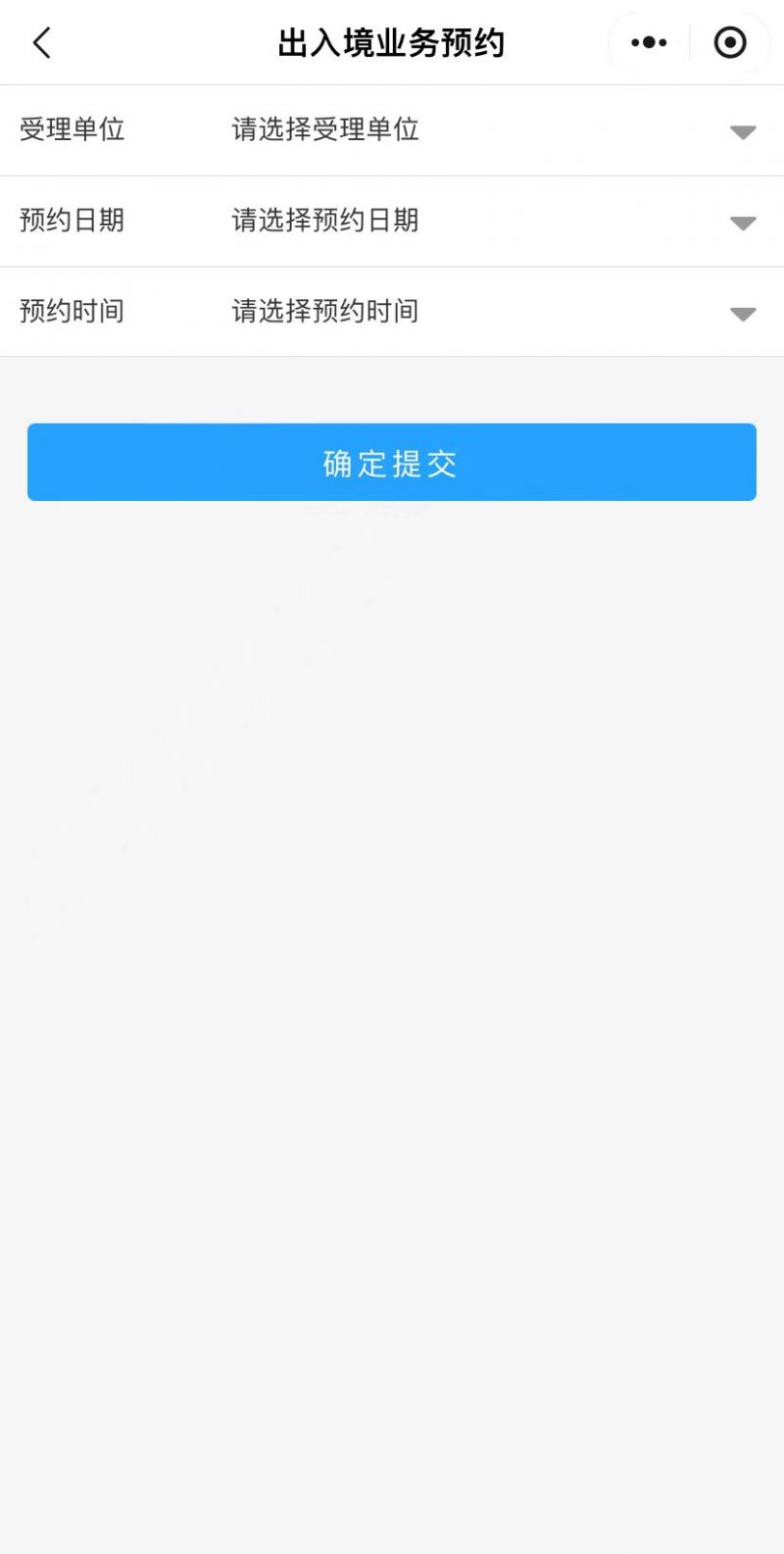Select the 出入境业务预约 title text
This screenshot has width=784, height=1554.
pyautogui.click(x=391, y=42)
